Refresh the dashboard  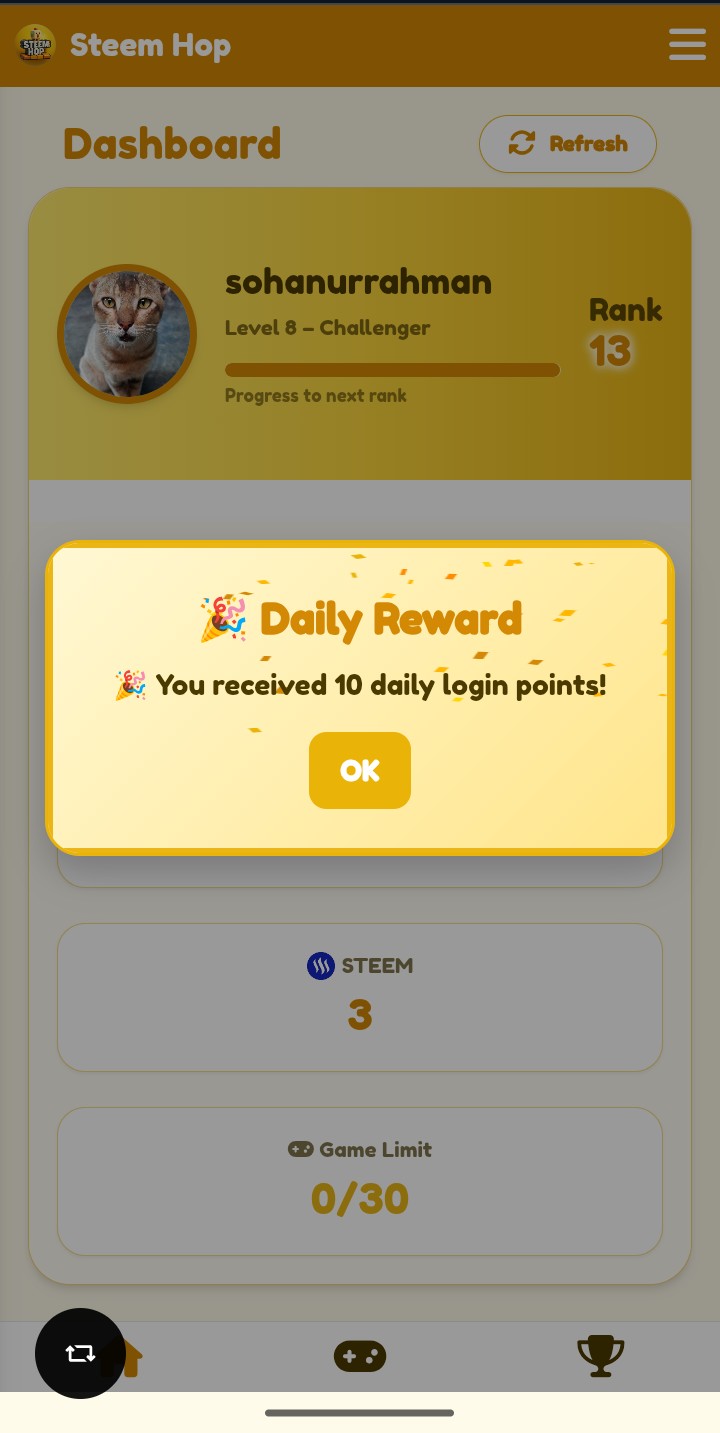pyautogui.click(x=568, y=144)
